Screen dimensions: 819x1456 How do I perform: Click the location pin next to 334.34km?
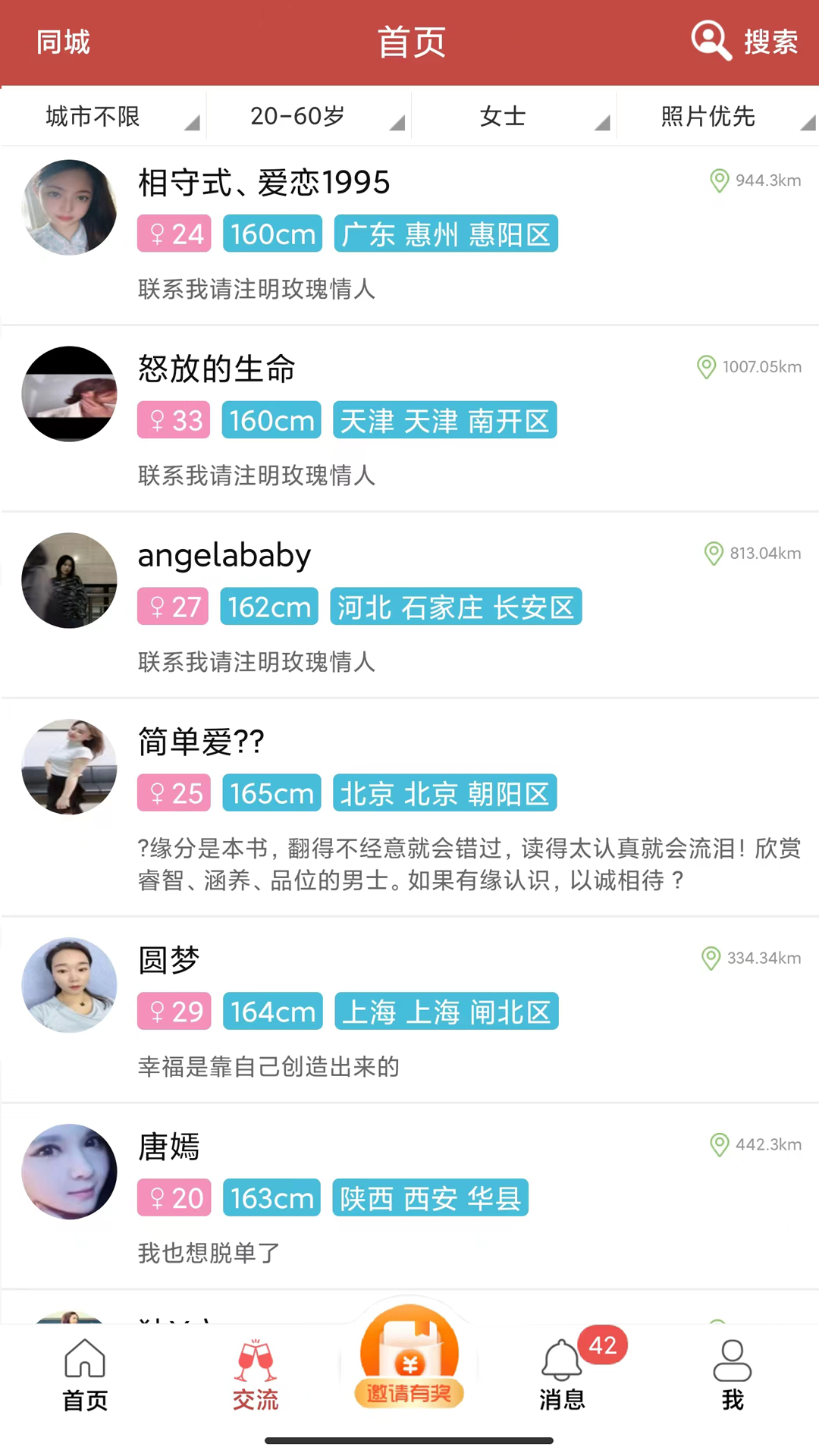(x=710, y=958)
